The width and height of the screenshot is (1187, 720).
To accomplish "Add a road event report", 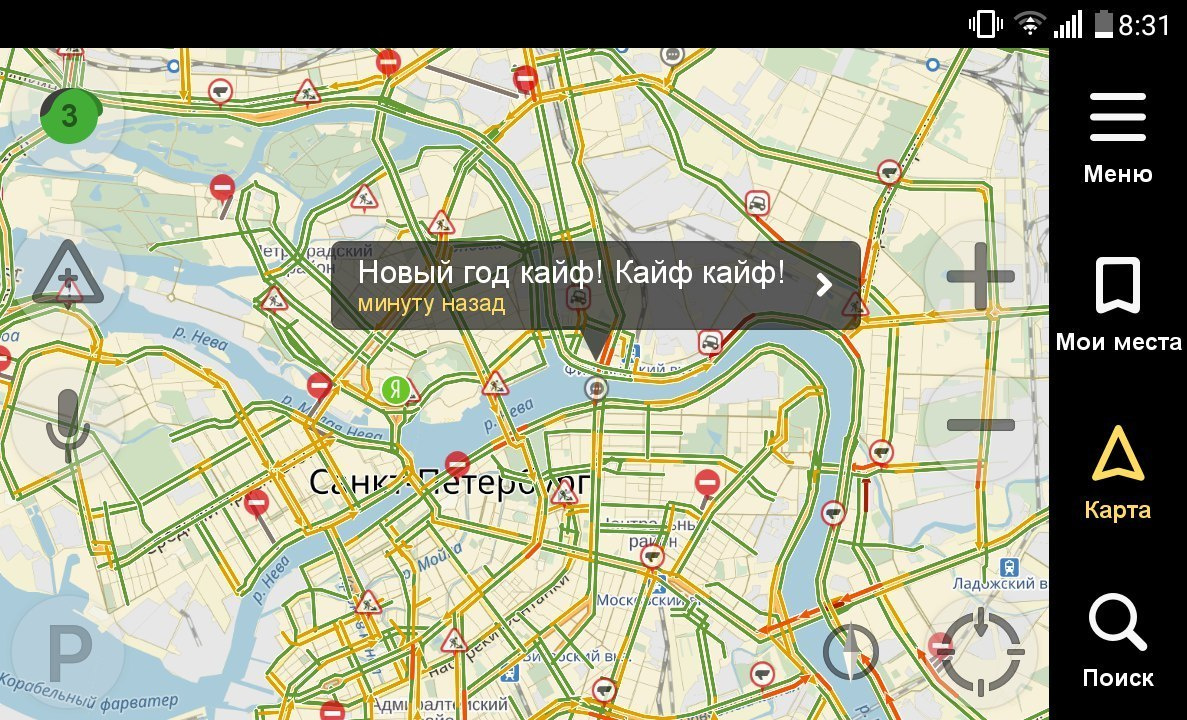I will 68,275.
